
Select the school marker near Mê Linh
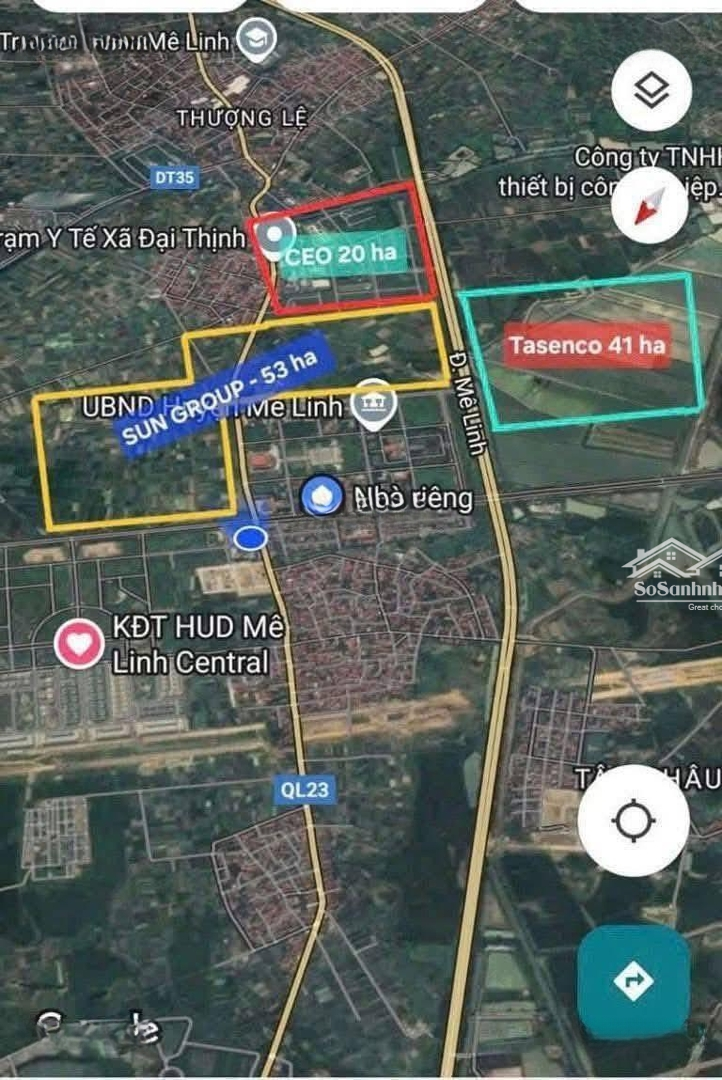tap(261, 41)
